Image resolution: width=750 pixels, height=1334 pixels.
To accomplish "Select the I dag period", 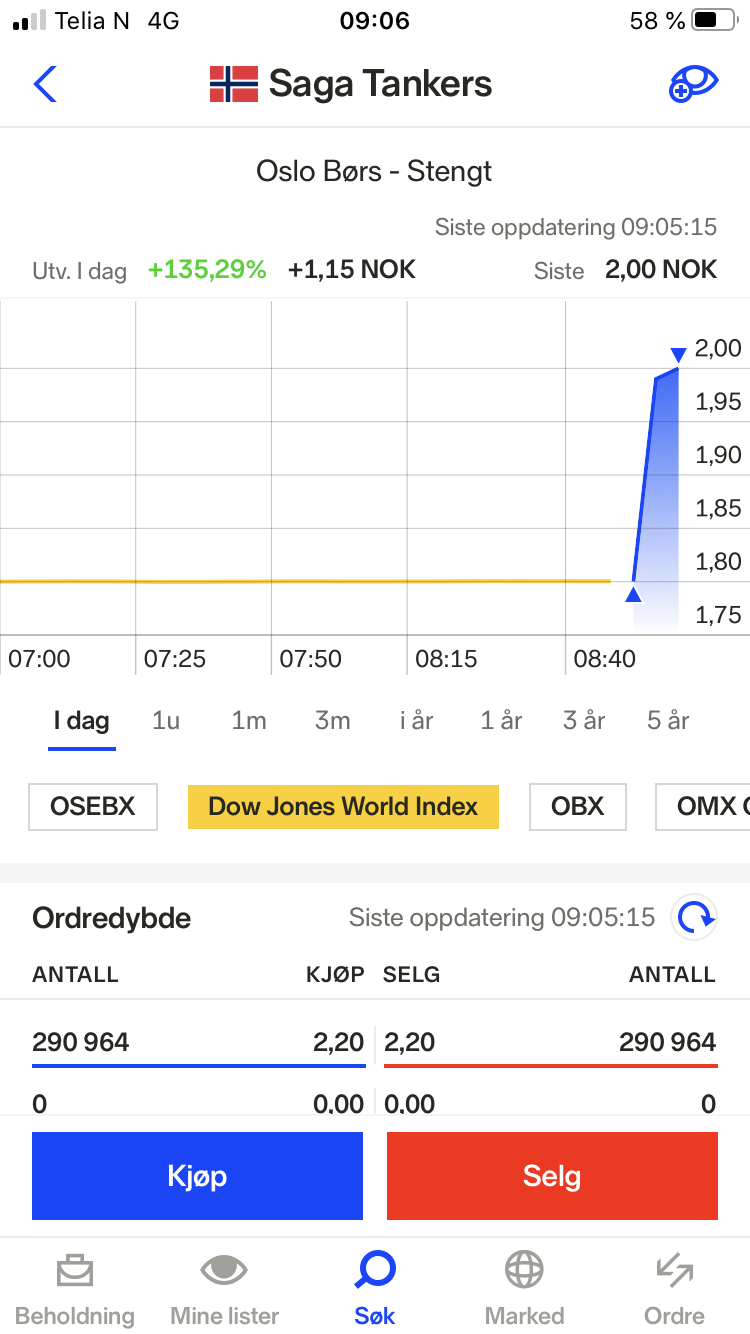I will click(x=82, y=722).
